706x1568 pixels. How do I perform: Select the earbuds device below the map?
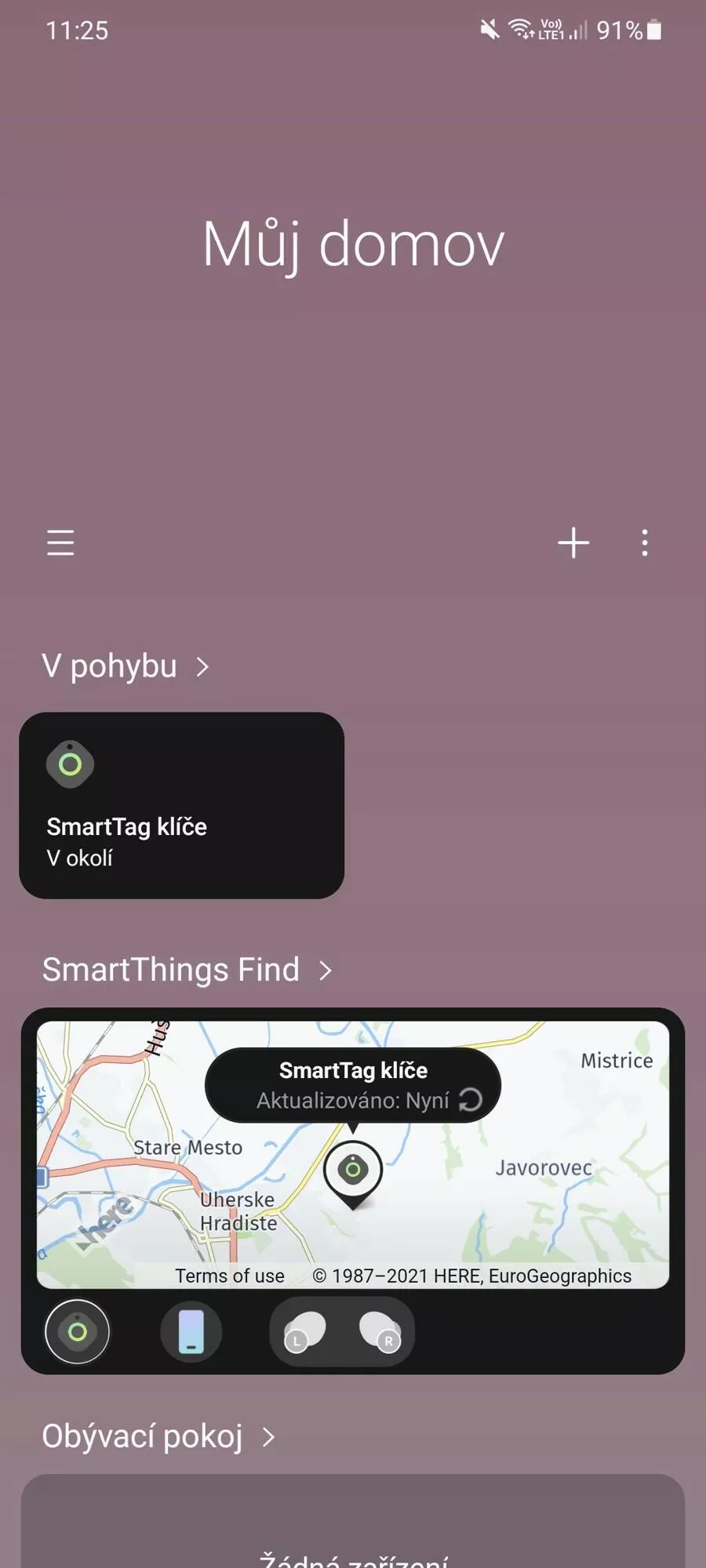click(x=342, y=1331)
